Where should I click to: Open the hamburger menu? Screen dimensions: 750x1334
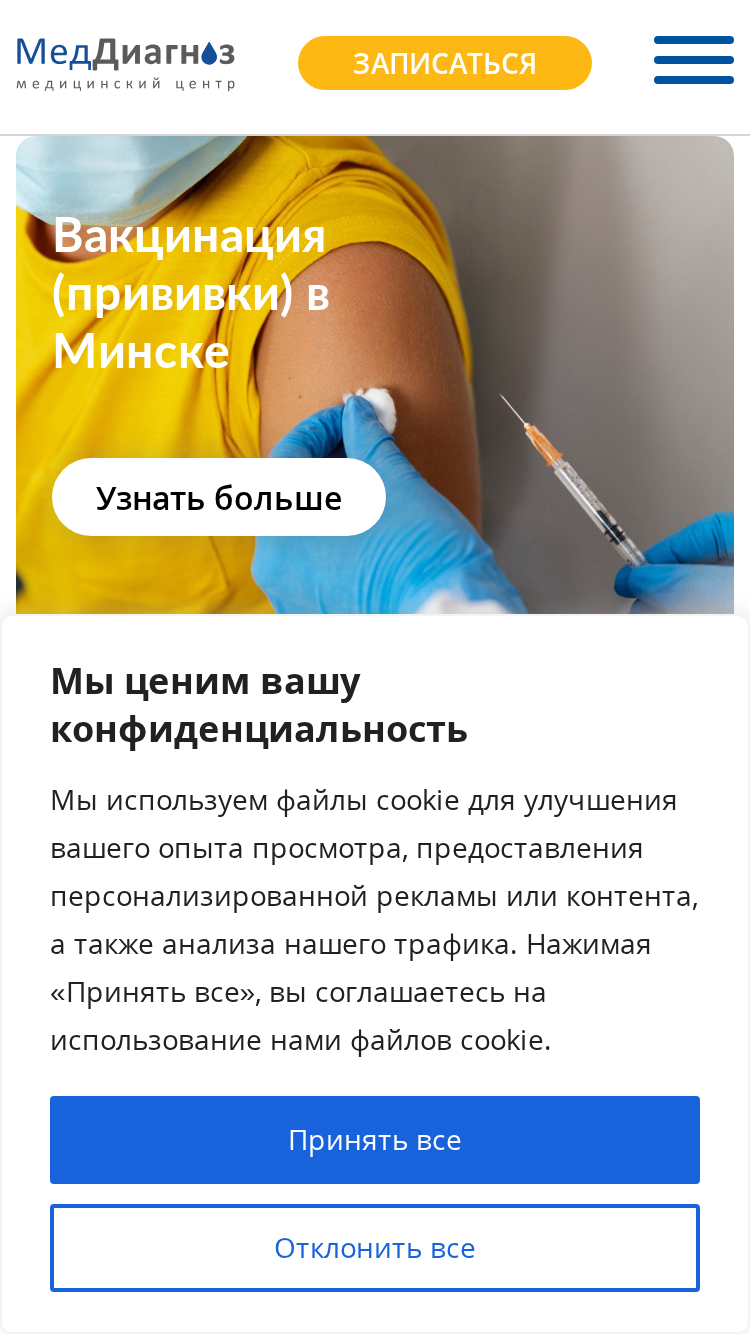coord(694,60)
